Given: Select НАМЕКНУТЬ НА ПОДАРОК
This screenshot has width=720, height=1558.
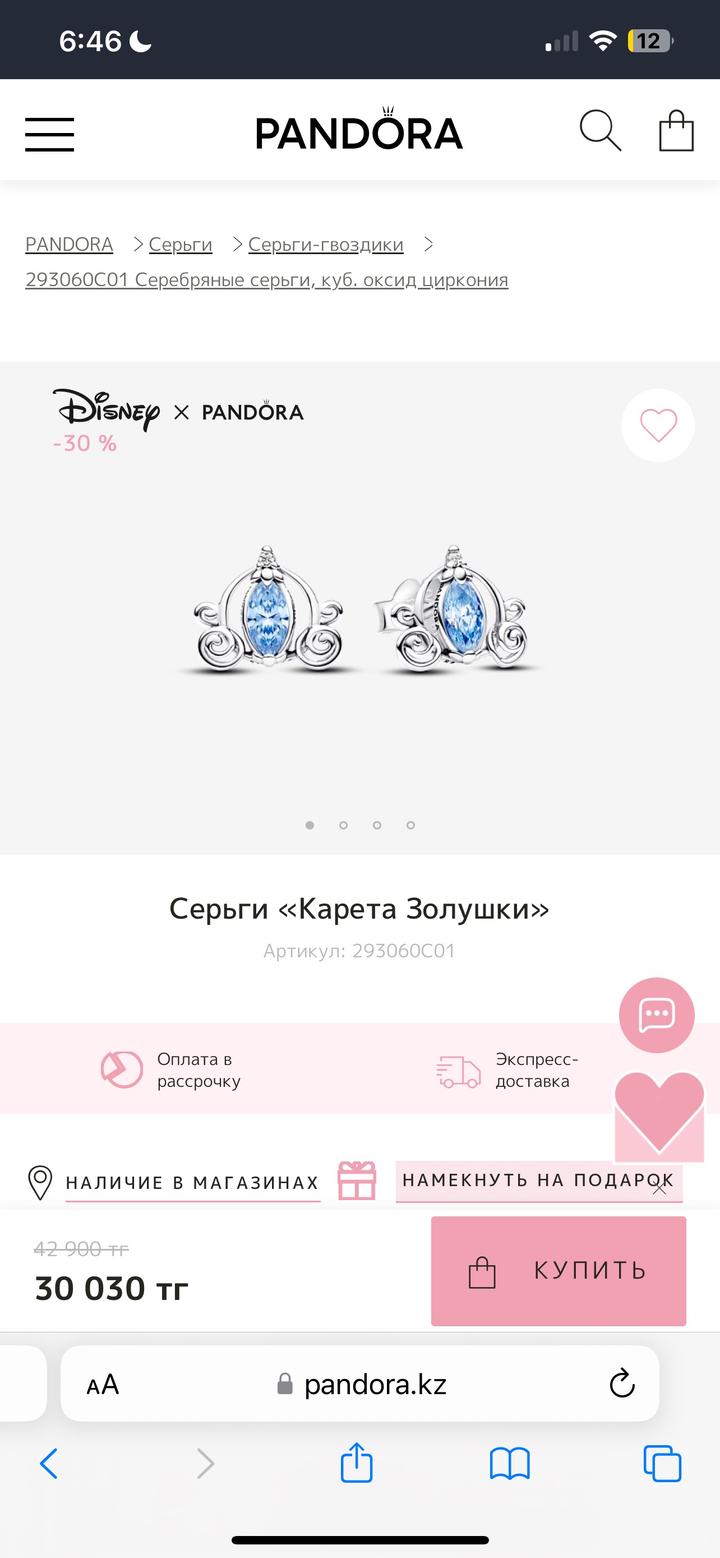Looking at the screenshot, I should (x=530, y=1180).
